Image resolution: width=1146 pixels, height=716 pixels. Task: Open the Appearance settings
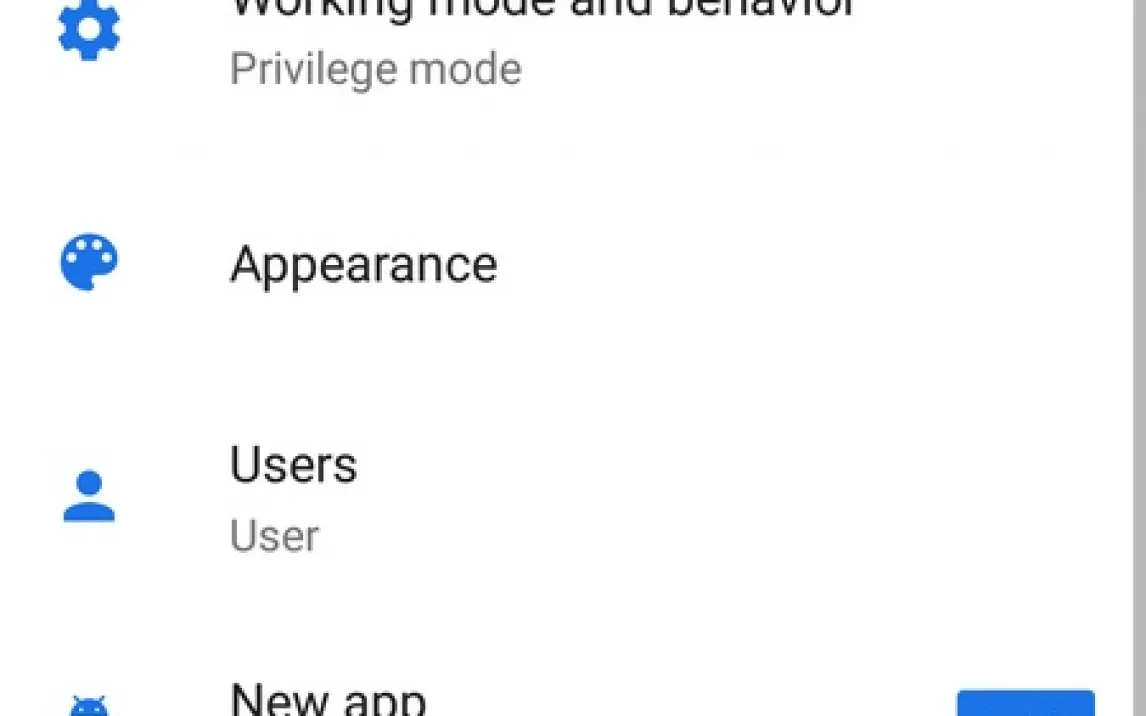(364, 265)
